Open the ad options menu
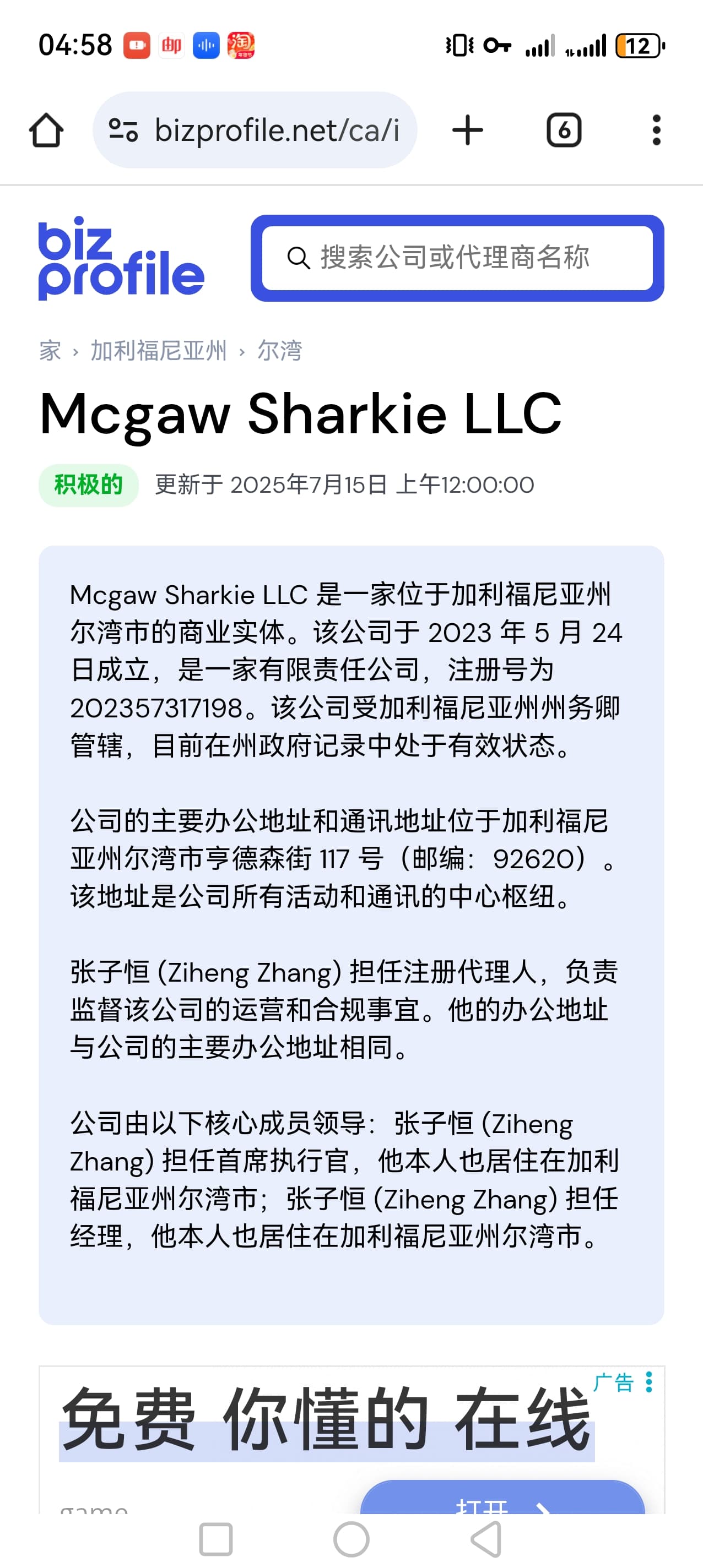The image size is (703, 1568). coord(649,1382)
